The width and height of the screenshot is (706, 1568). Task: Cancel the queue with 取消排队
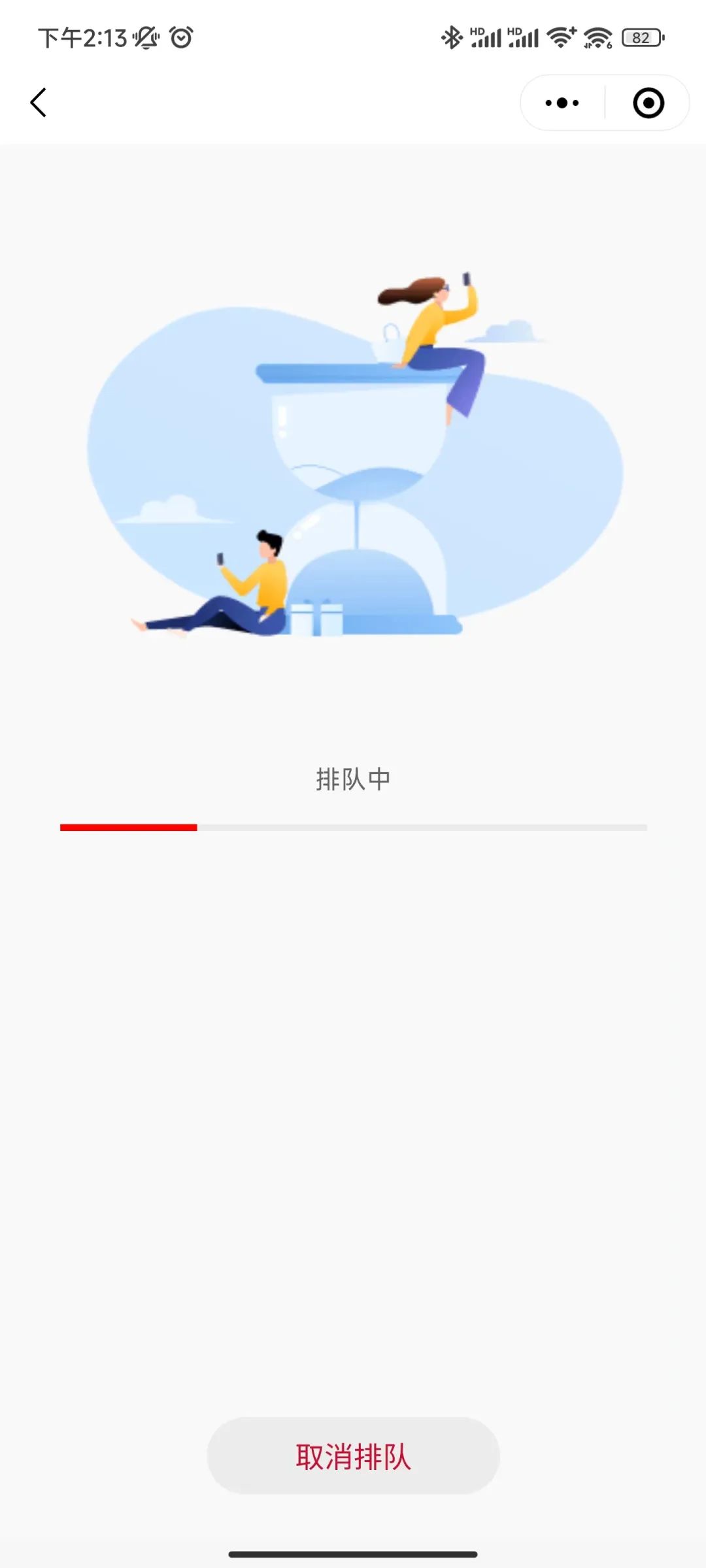pos(353,1456)
